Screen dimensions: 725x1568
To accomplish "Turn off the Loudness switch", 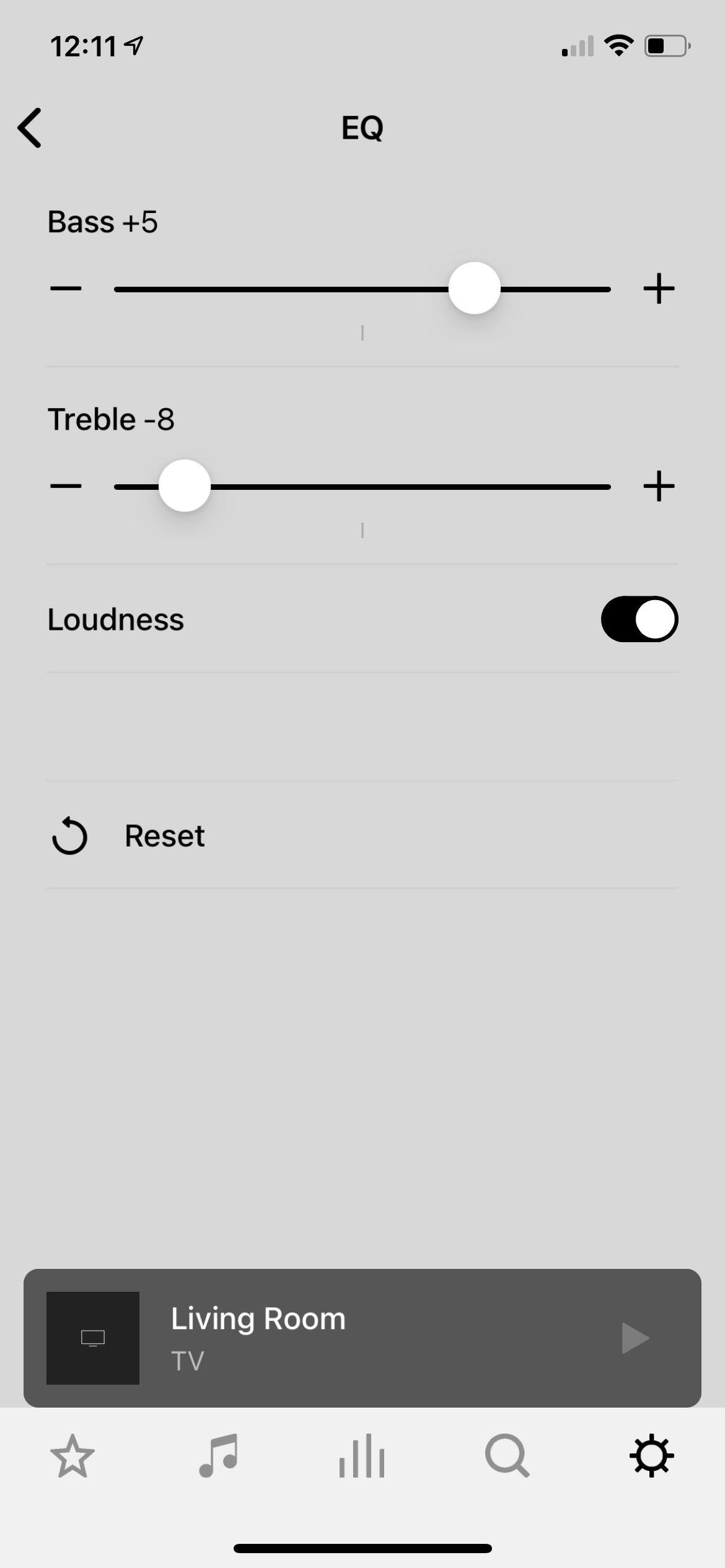I will (639, 619).
